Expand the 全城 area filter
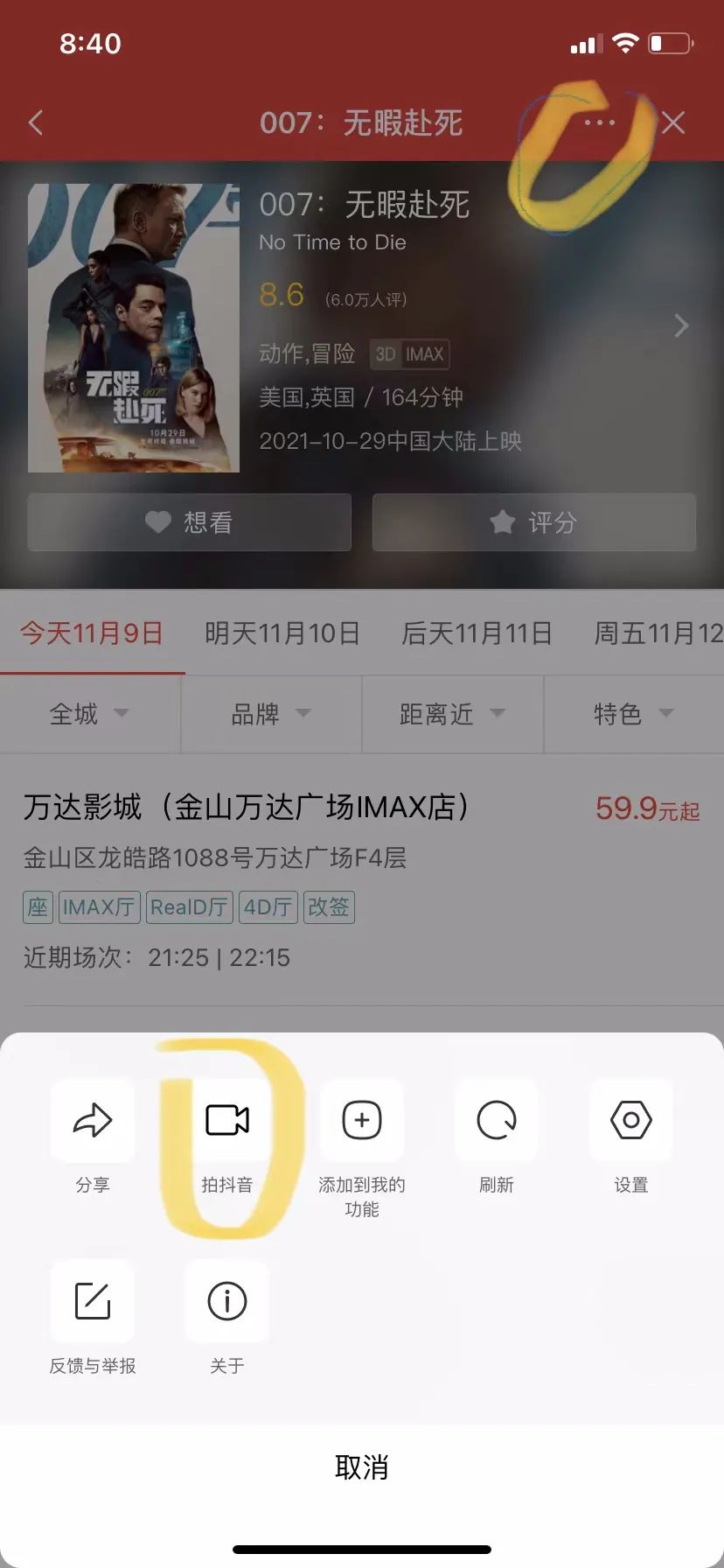 [x=89, y=714]
